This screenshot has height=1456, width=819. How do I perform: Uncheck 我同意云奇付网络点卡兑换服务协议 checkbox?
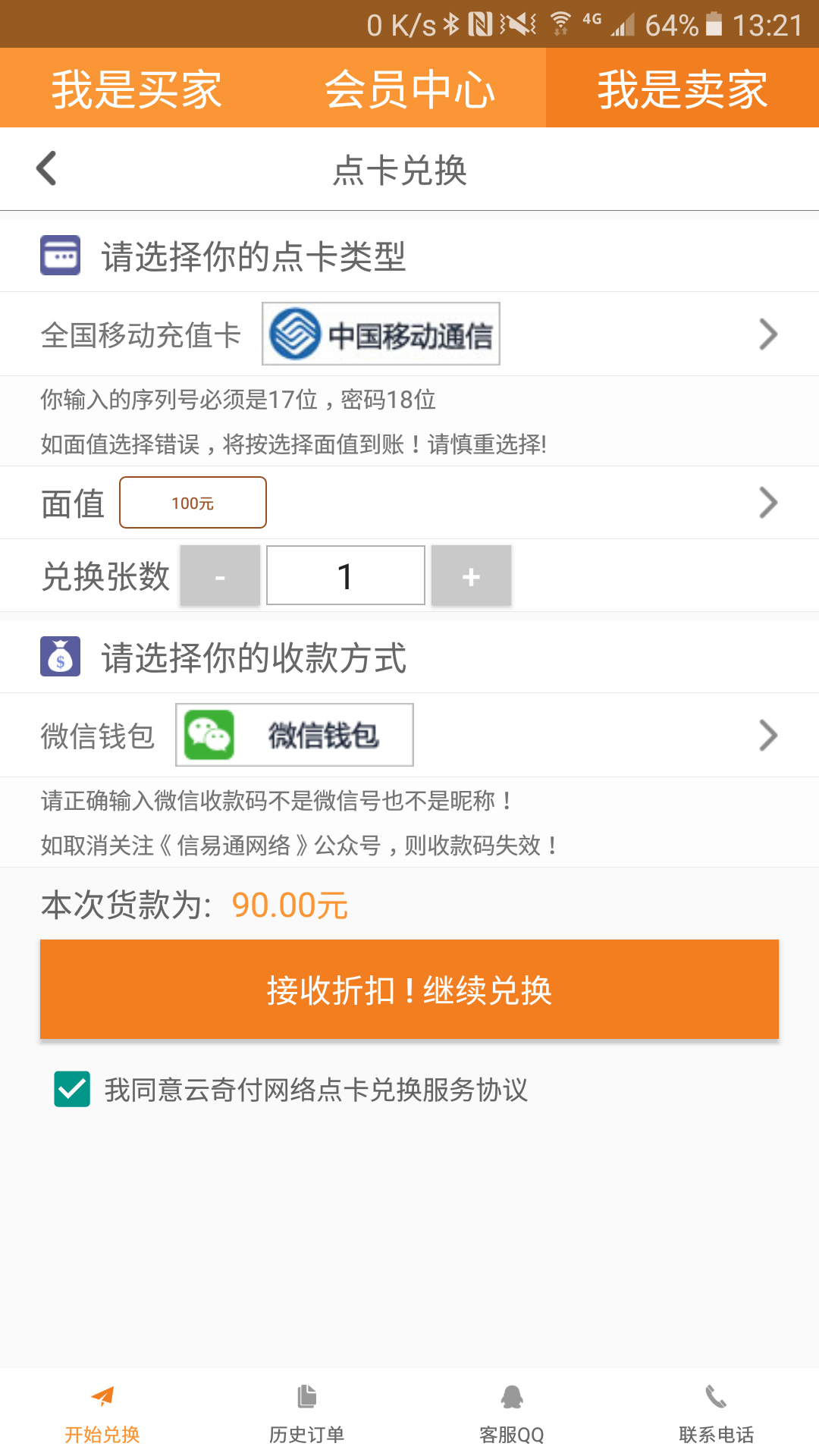click(x=73, y=1089)
